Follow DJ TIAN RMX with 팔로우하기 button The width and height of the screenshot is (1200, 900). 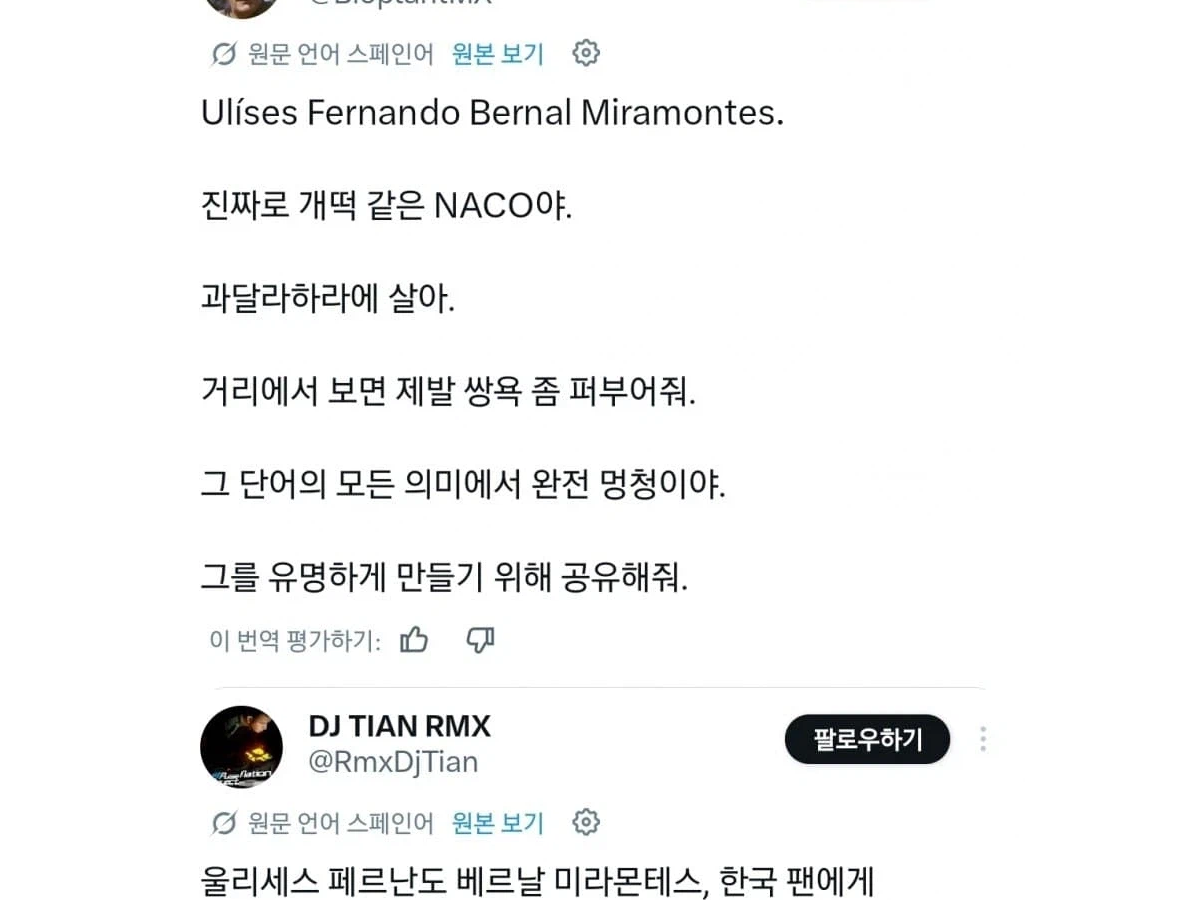coord(867,739)
